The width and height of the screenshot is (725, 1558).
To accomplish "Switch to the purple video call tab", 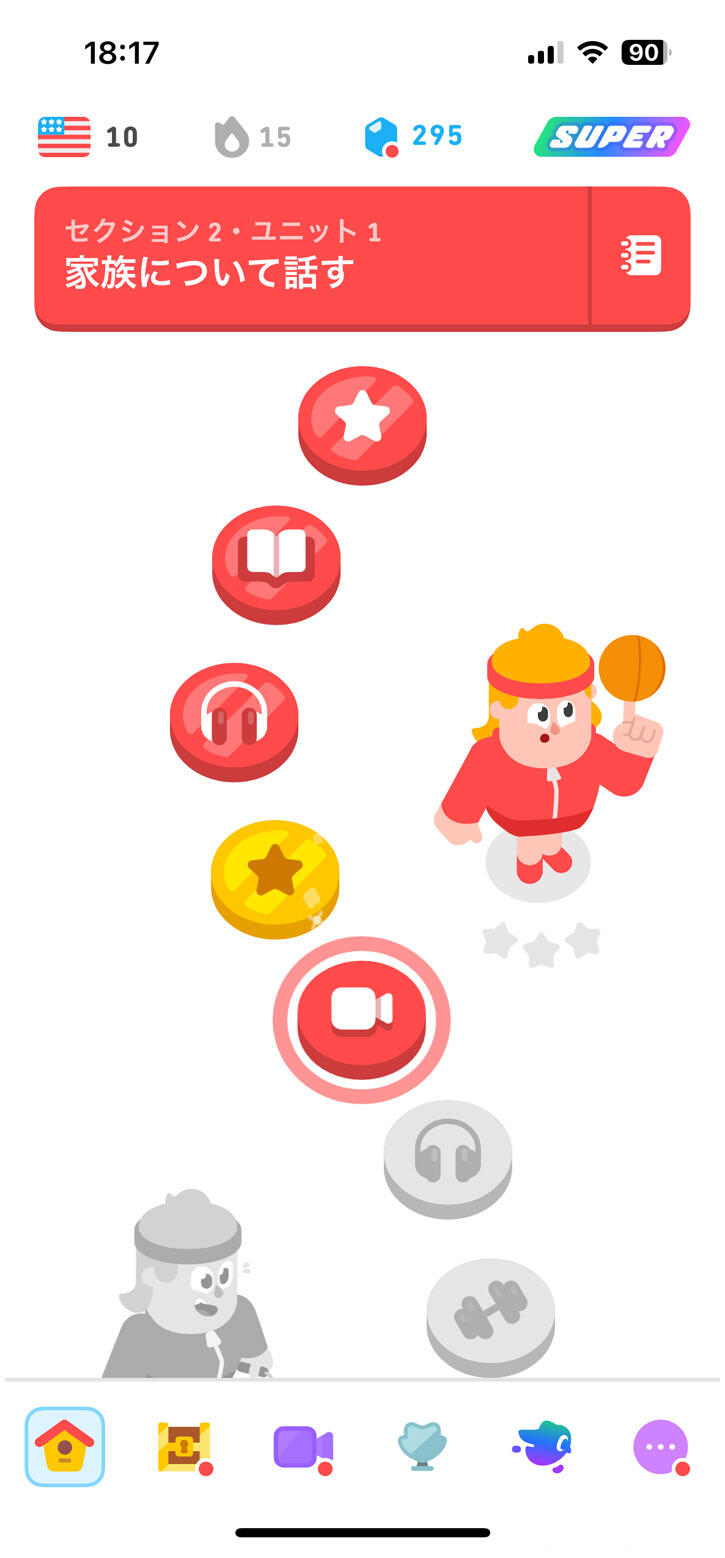I will point(303,1446).
